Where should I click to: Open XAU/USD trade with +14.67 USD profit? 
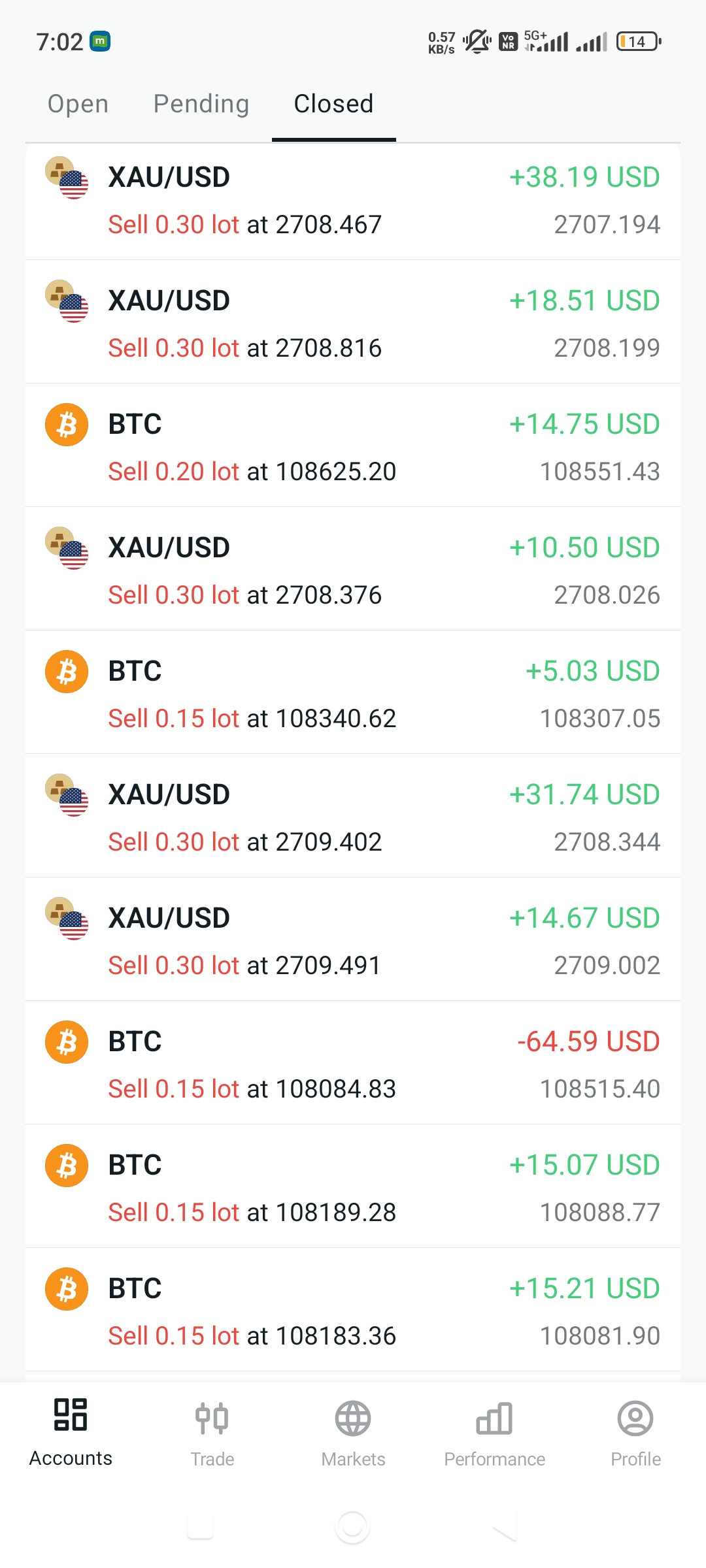tap(353, 941)
